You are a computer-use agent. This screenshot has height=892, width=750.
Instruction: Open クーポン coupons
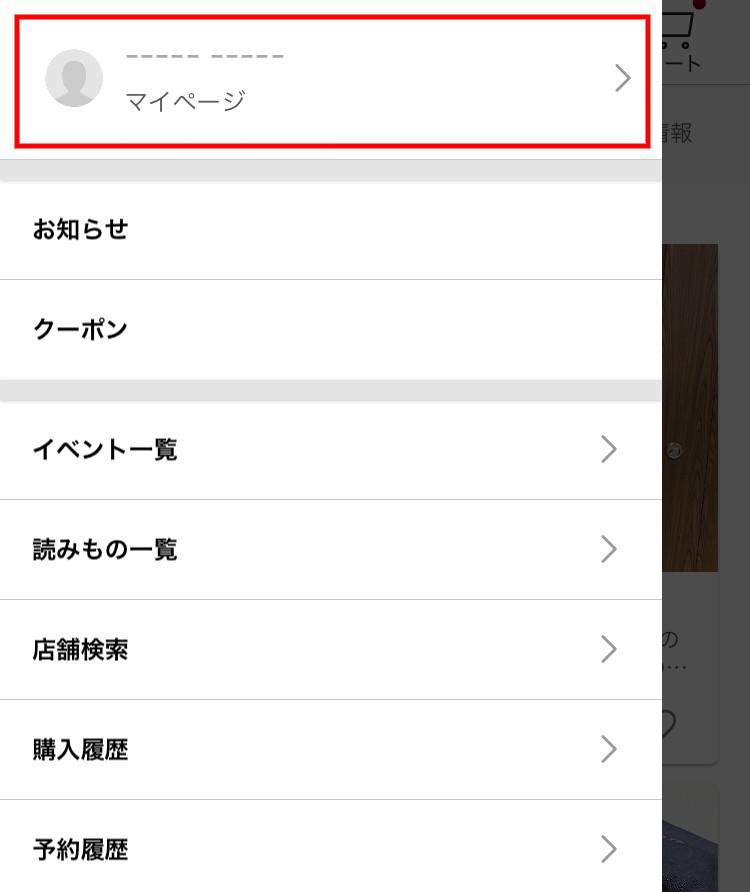tap(330, 330)
